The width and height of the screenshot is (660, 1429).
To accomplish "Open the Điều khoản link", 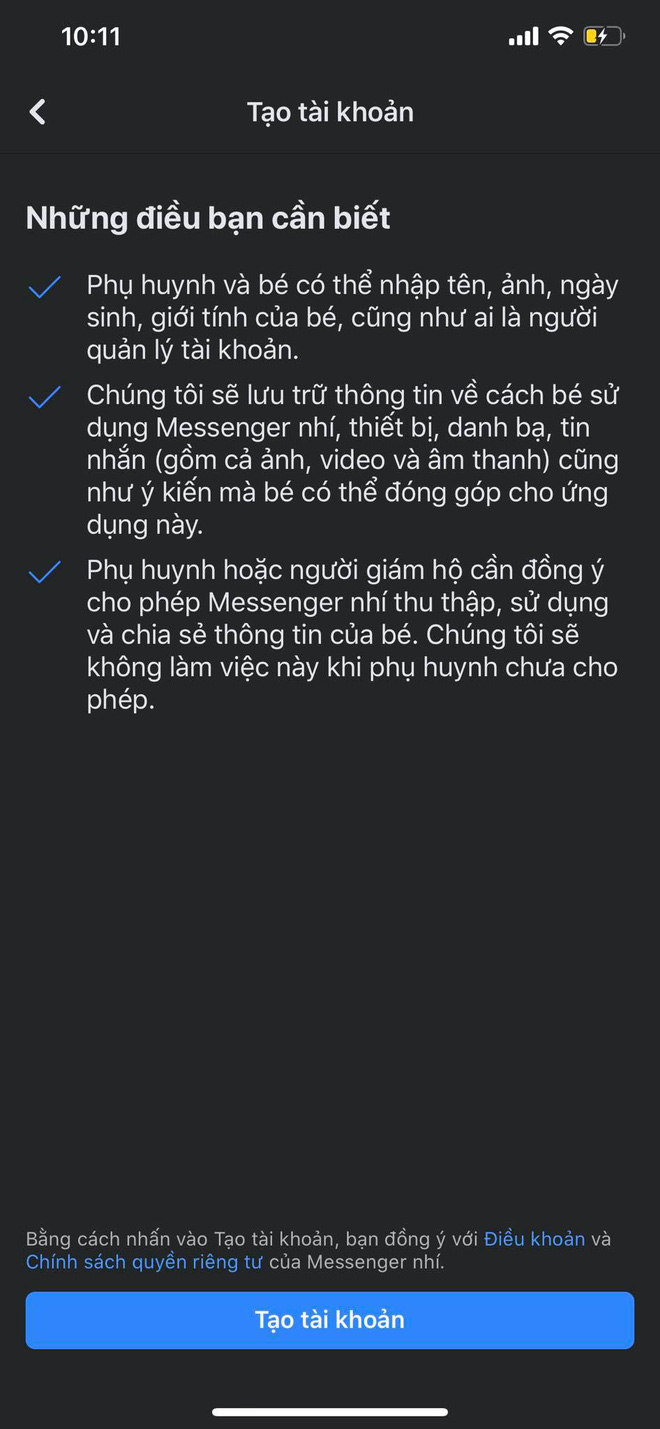I will coord(534,1239).
